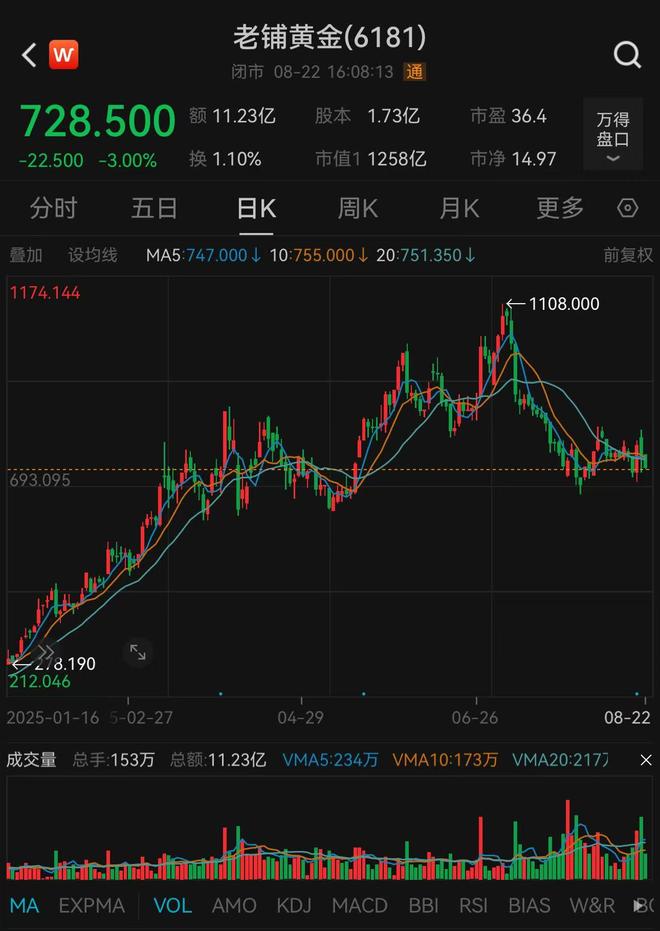Select the EXPMA indicator
The image size is (660, 931).
[92, 905]
